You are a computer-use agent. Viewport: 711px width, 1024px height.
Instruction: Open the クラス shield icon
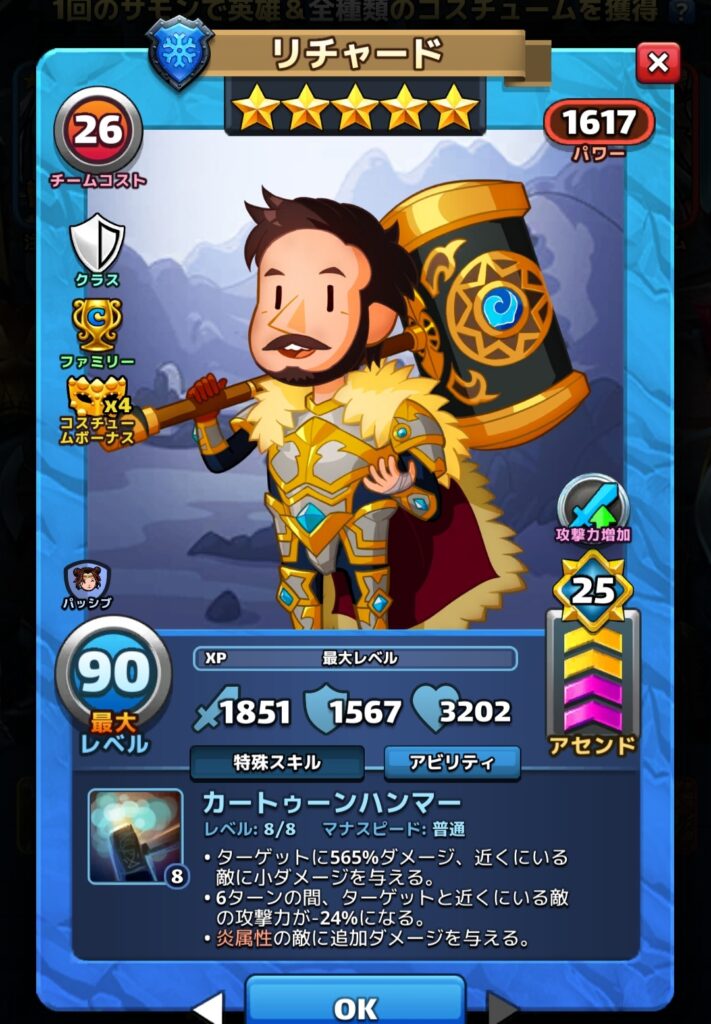point(97,243)
